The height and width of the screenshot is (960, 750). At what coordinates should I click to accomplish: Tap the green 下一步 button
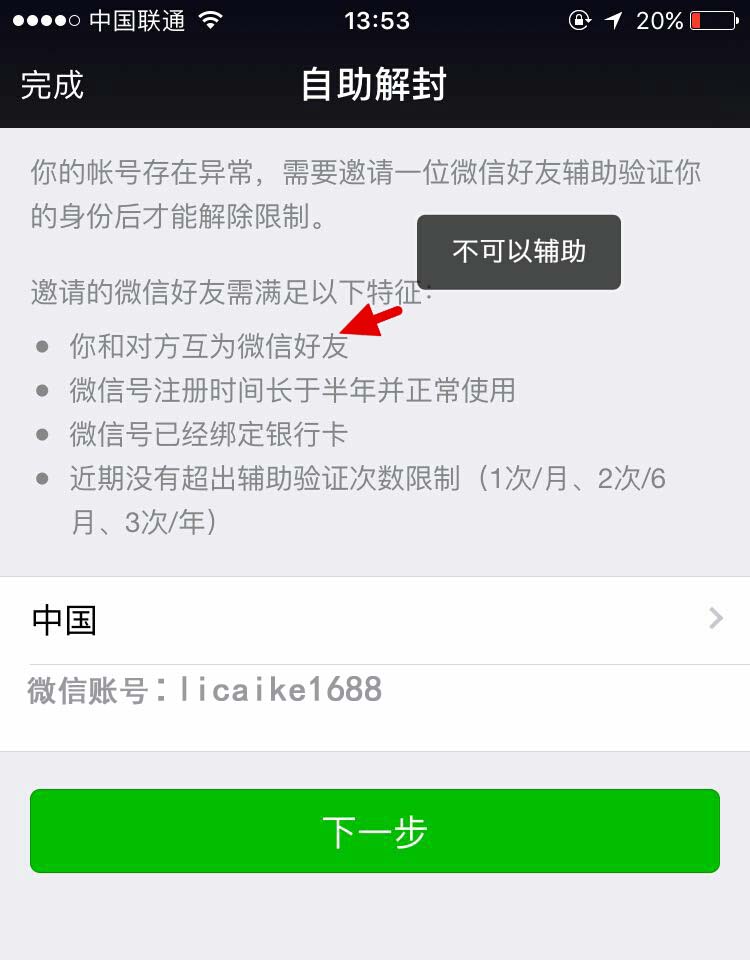375,831
